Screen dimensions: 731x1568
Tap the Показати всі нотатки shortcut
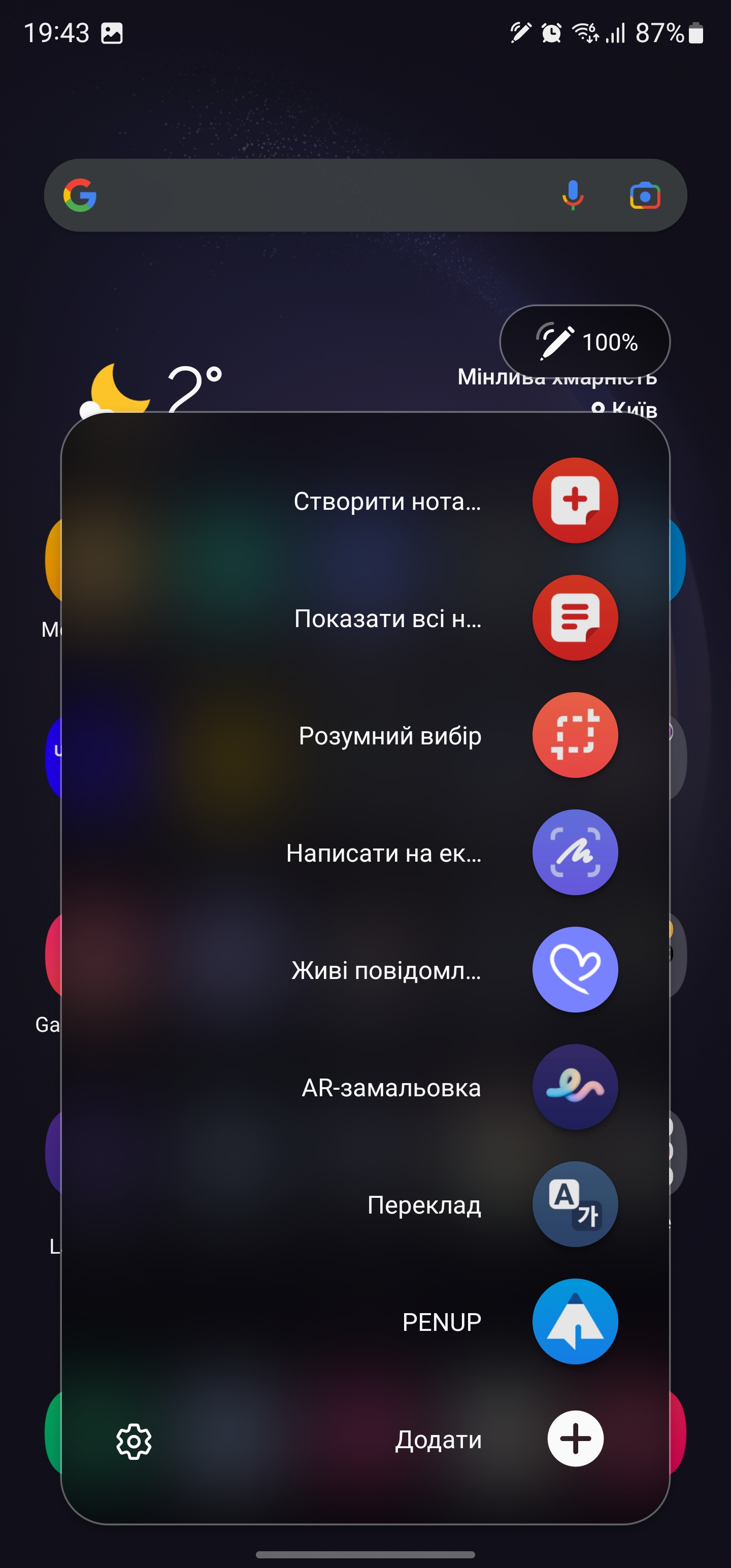tap(575, 618)
